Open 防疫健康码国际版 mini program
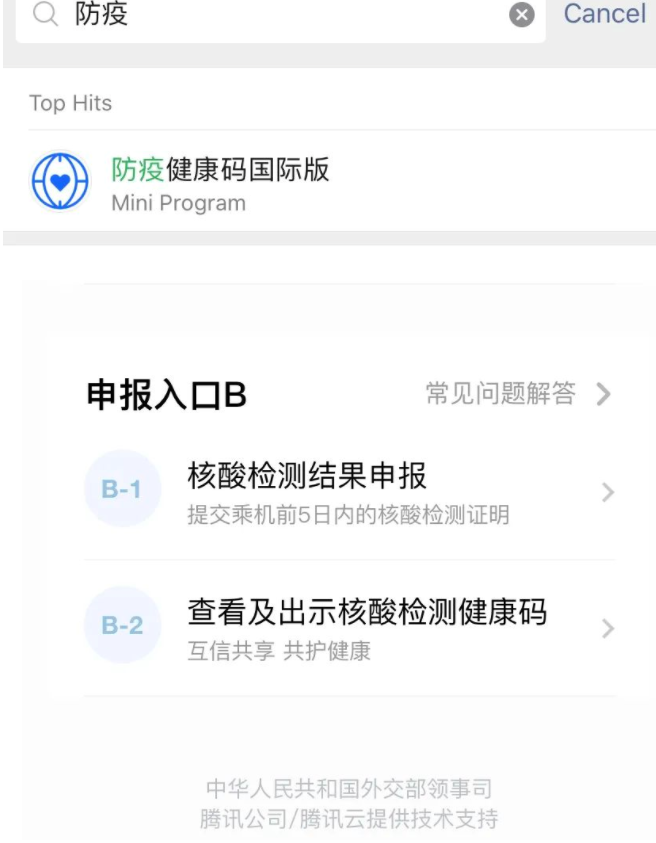This screenshot has height=843, width=656. coord(220,183)
